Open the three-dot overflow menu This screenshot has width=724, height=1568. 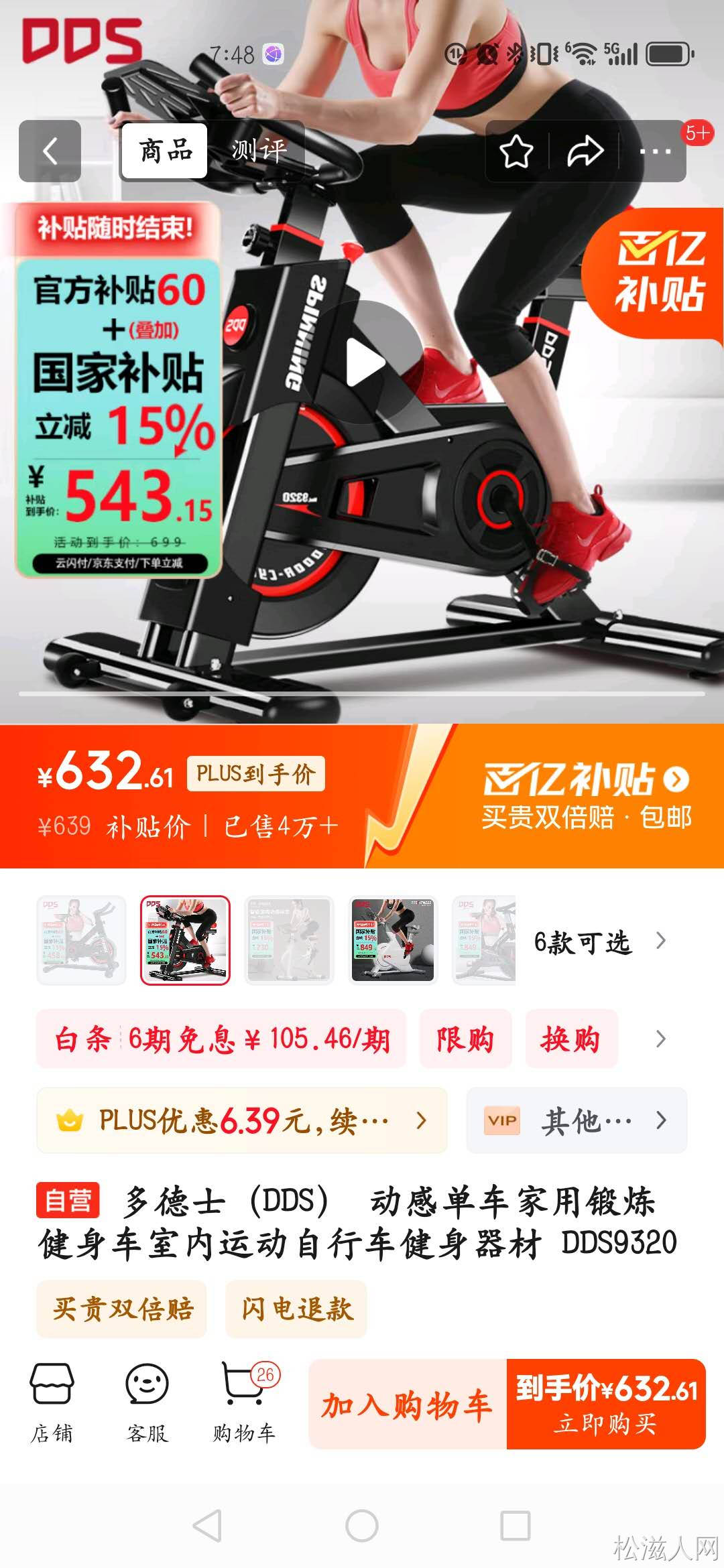pyautogui.click(x=654, y=151)
